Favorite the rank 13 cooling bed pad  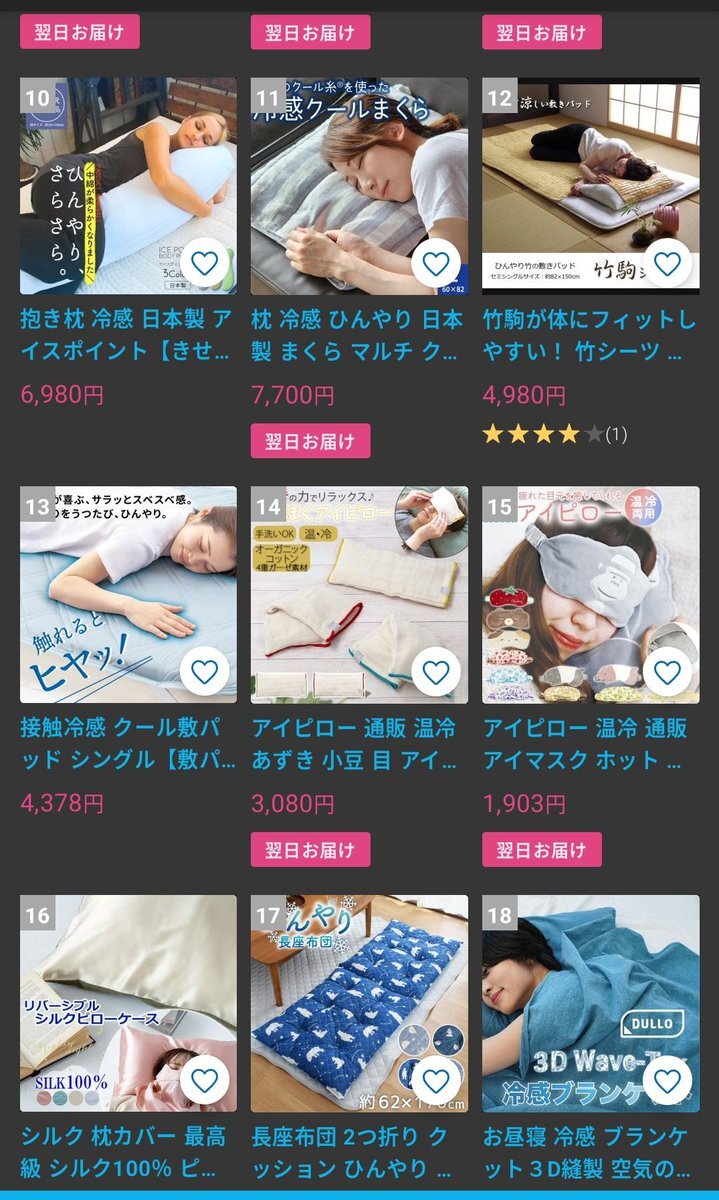204,672
